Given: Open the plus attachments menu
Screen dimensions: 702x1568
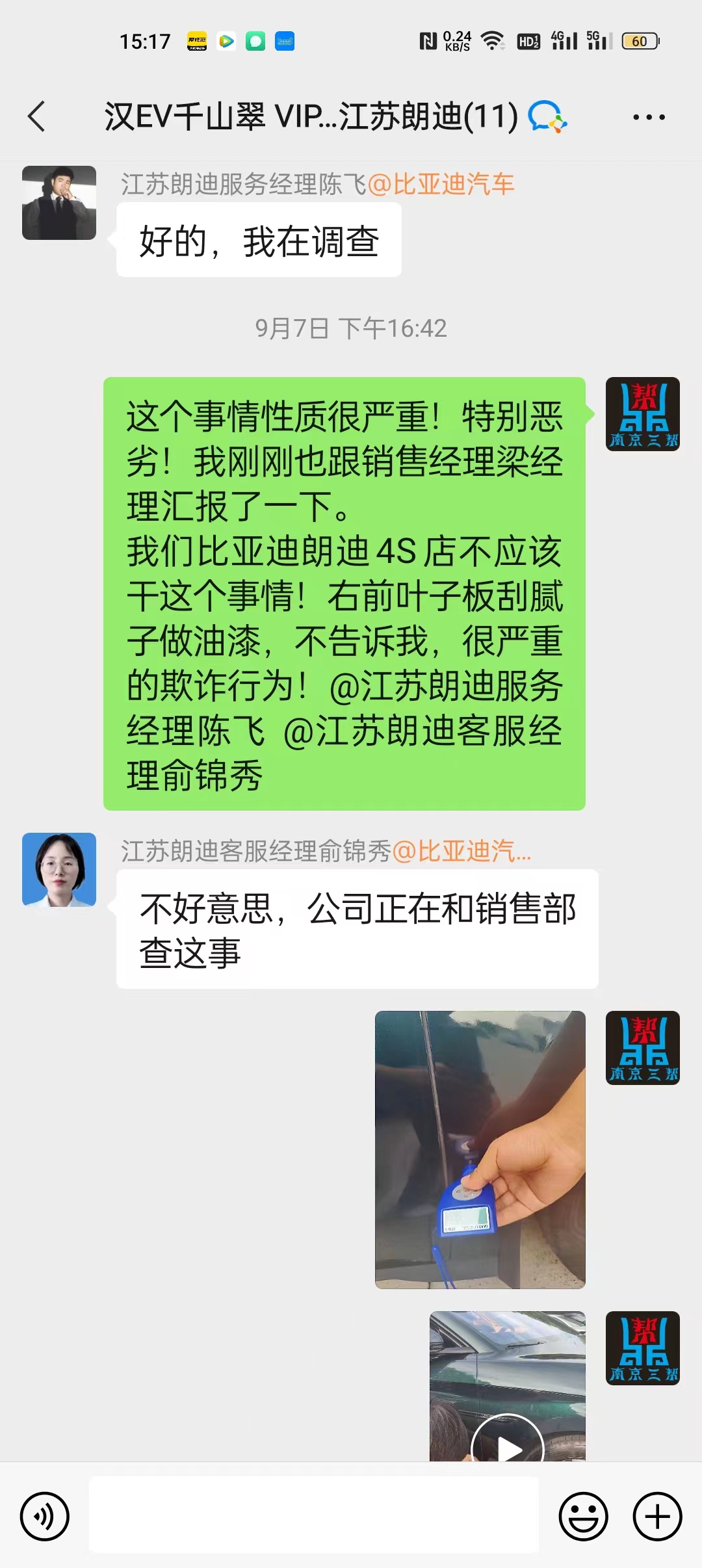Looking at the screenshot, I should [x=657, y=1516].
